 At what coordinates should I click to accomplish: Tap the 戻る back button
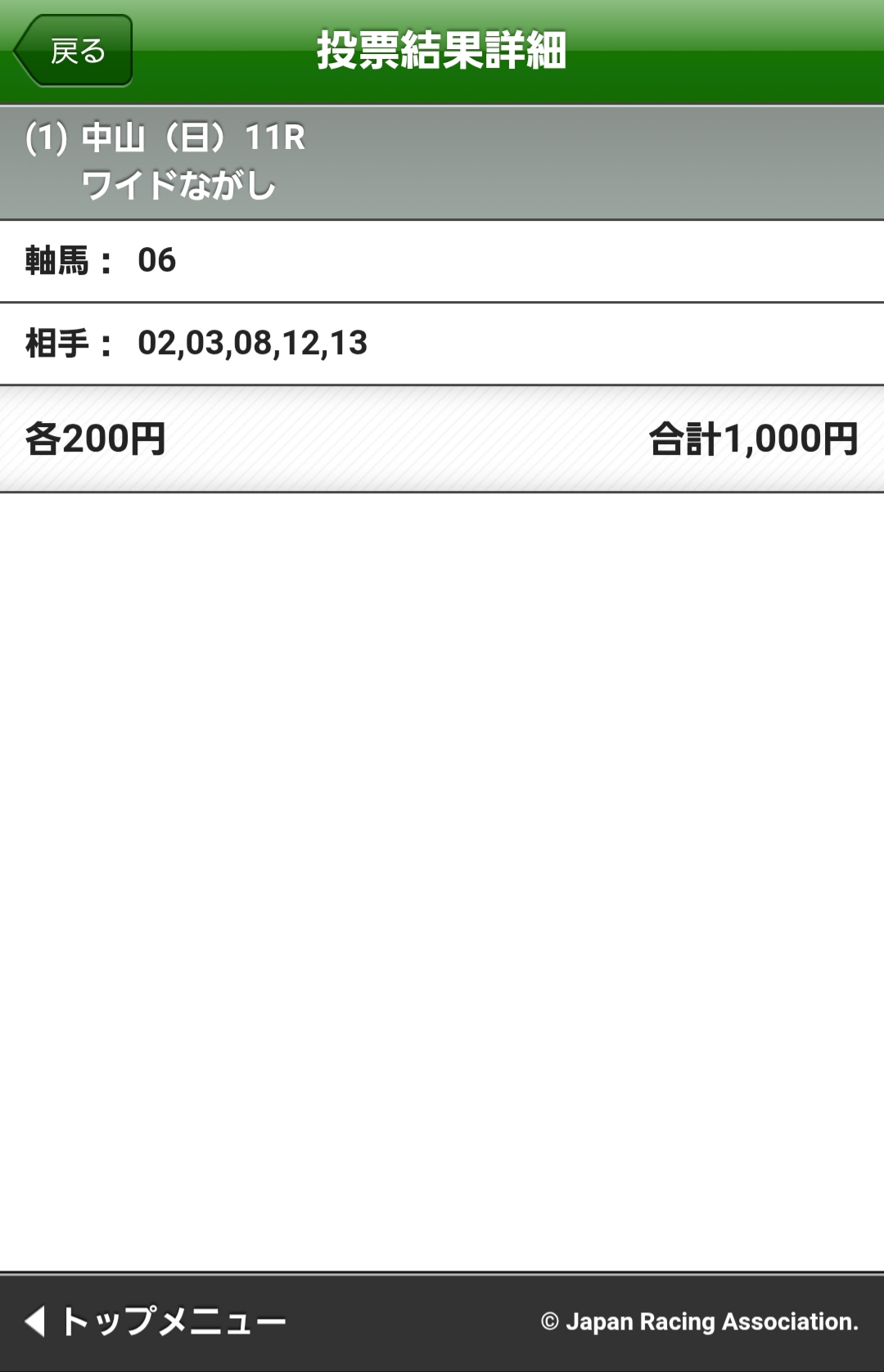(74, 51)
